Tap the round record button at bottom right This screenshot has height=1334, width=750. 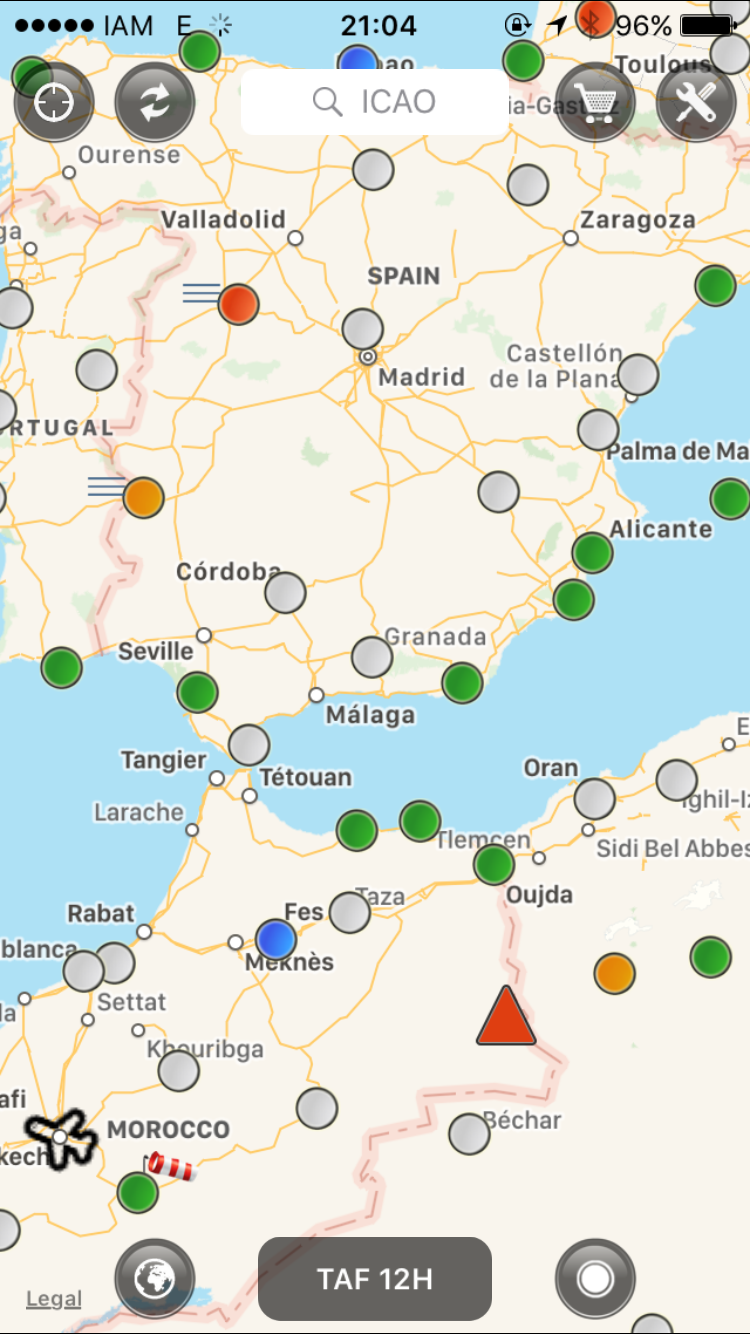coord(595,1279)
